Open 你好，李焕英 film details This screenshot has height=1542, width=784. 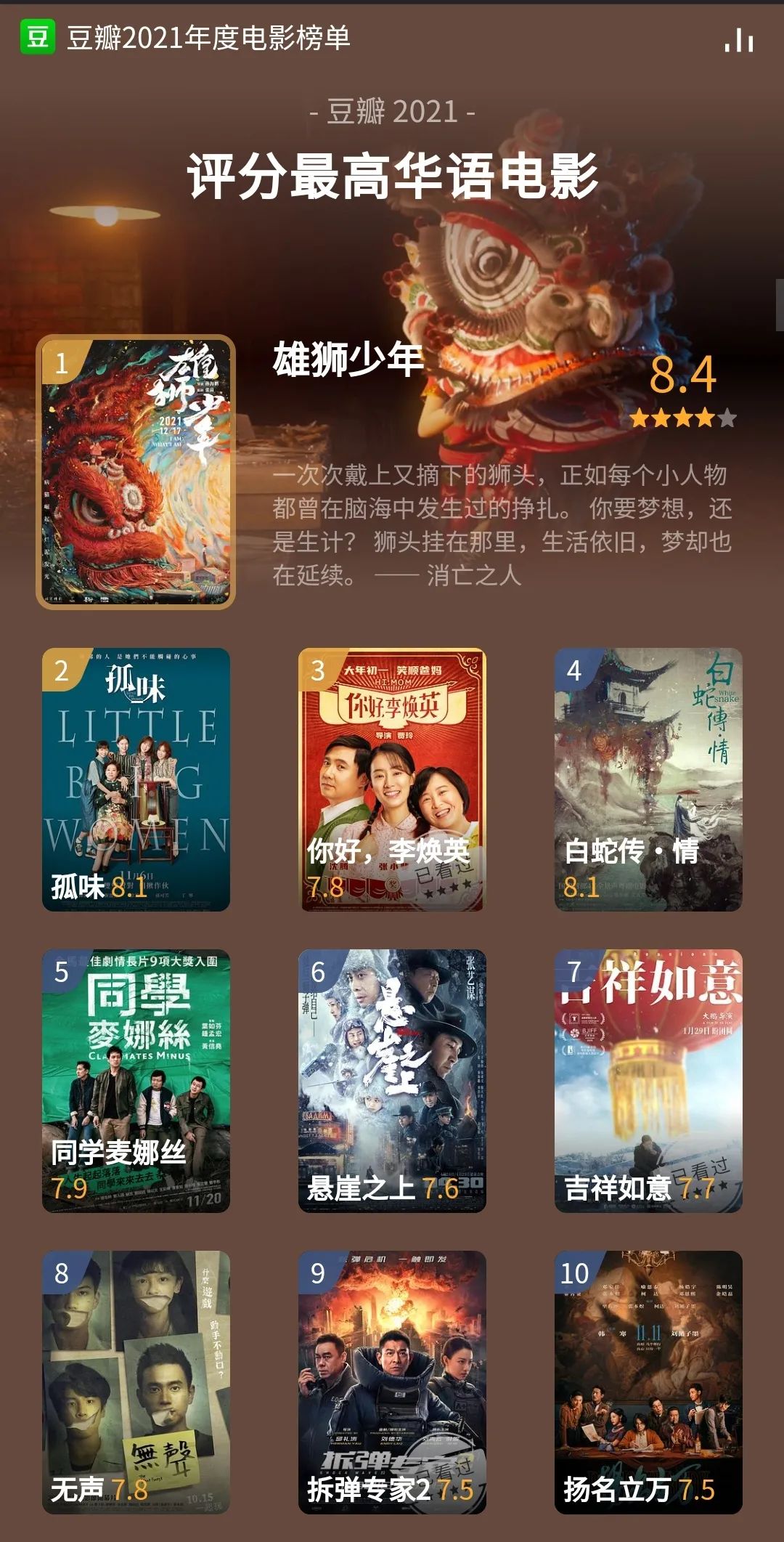(392, 779)
